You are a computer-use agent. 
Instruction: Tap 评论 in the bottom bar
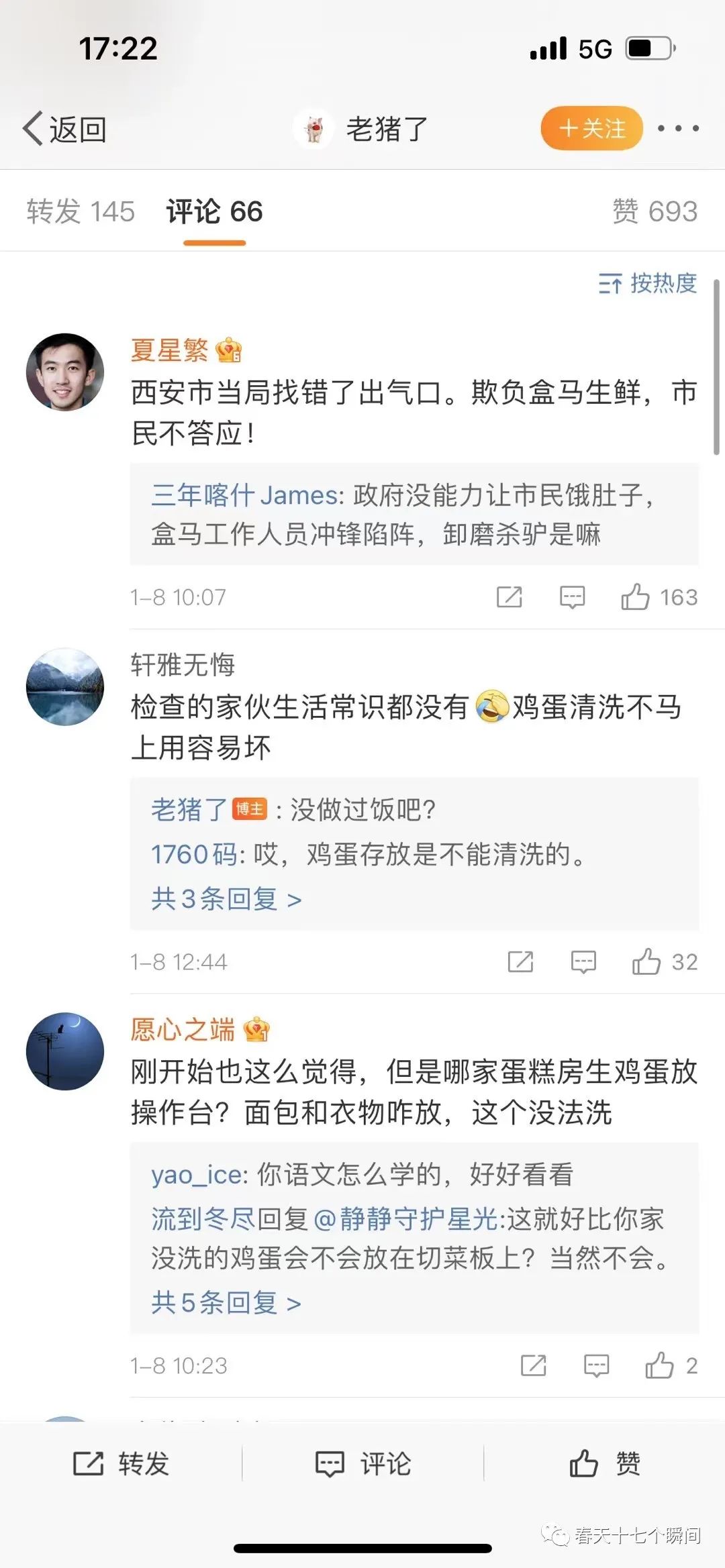363,1463
